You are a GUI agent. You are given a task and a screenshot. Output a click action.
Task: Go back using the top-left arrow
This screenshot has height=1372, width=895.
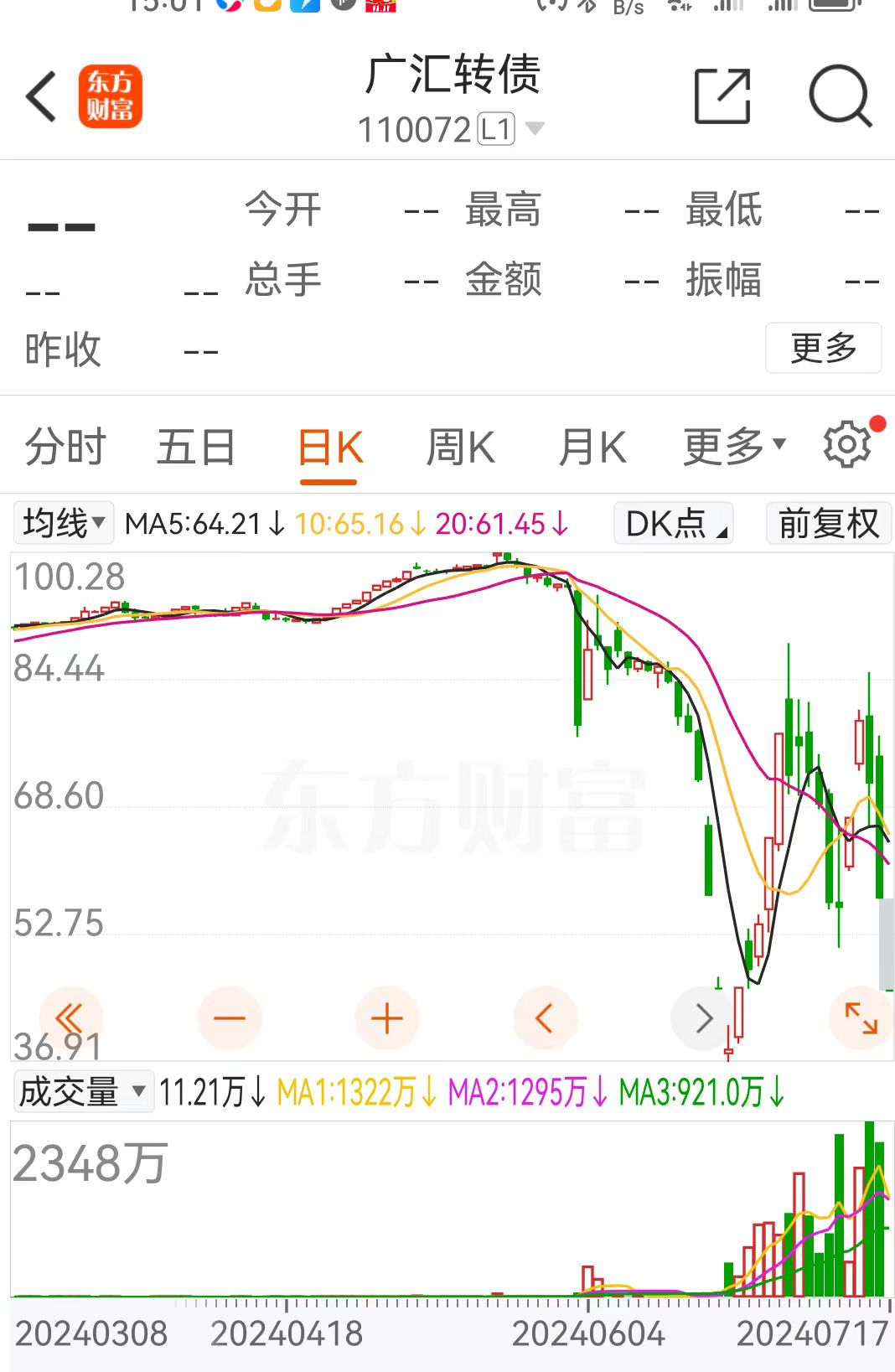tap(41, 96)
